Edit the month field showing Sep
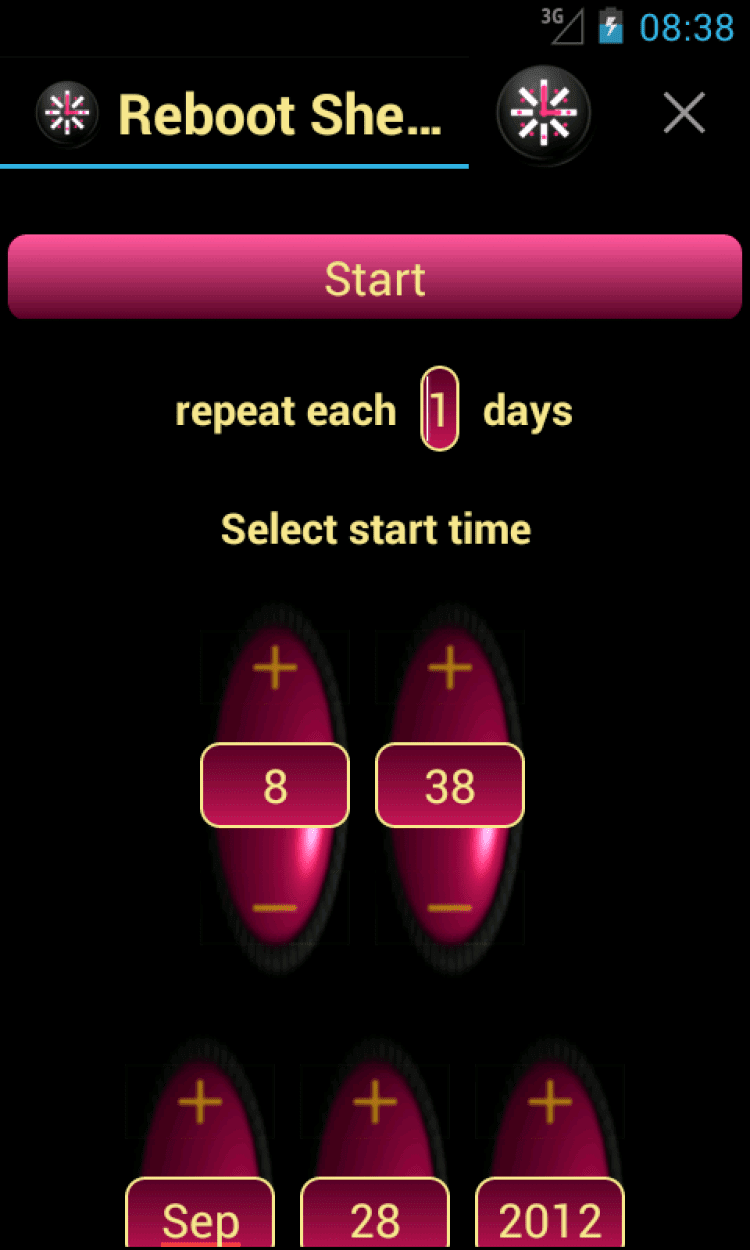 coord(200,1218)
